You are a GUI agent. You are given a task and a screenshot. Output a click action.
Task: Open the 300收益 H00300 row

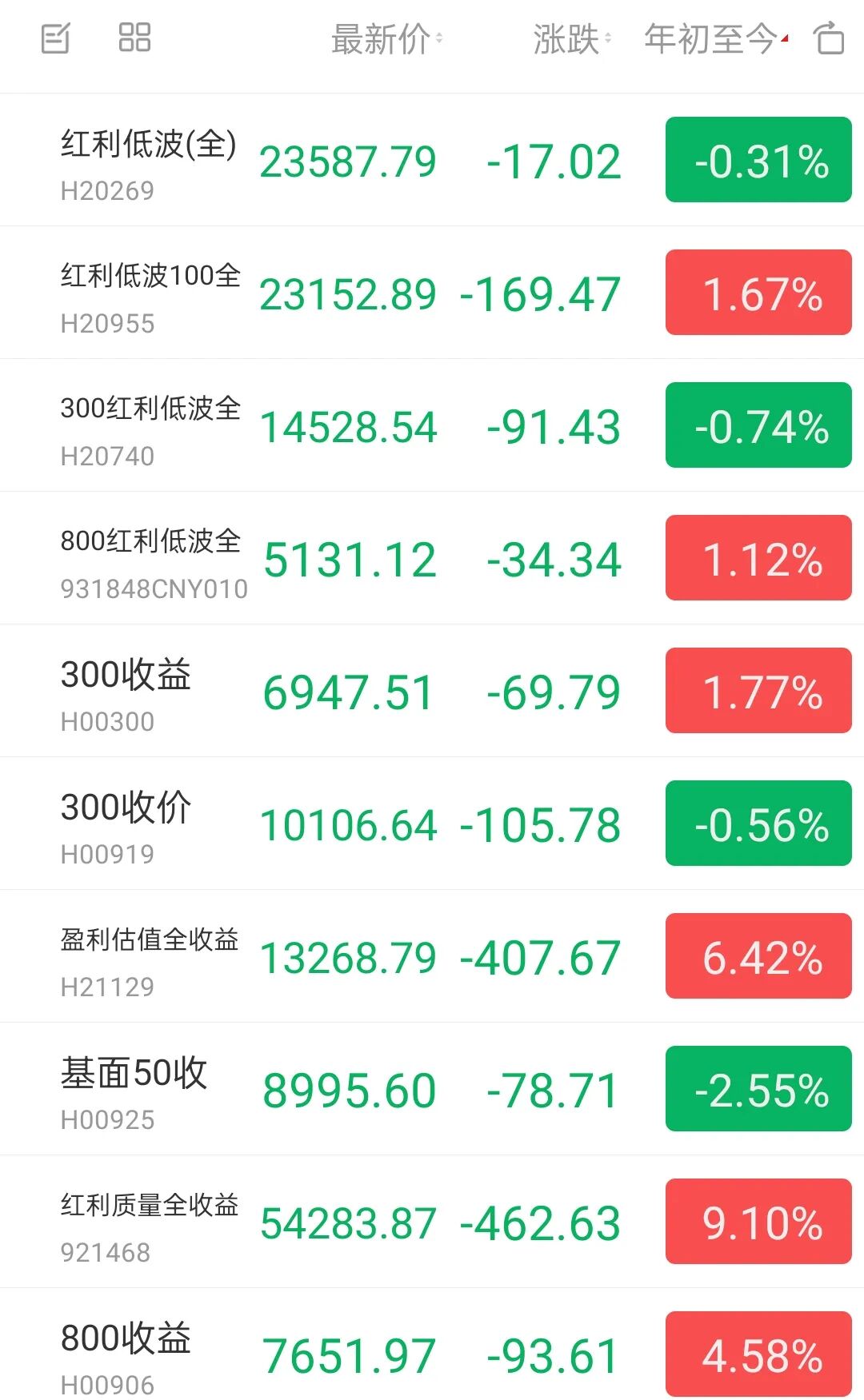point(126,692)
